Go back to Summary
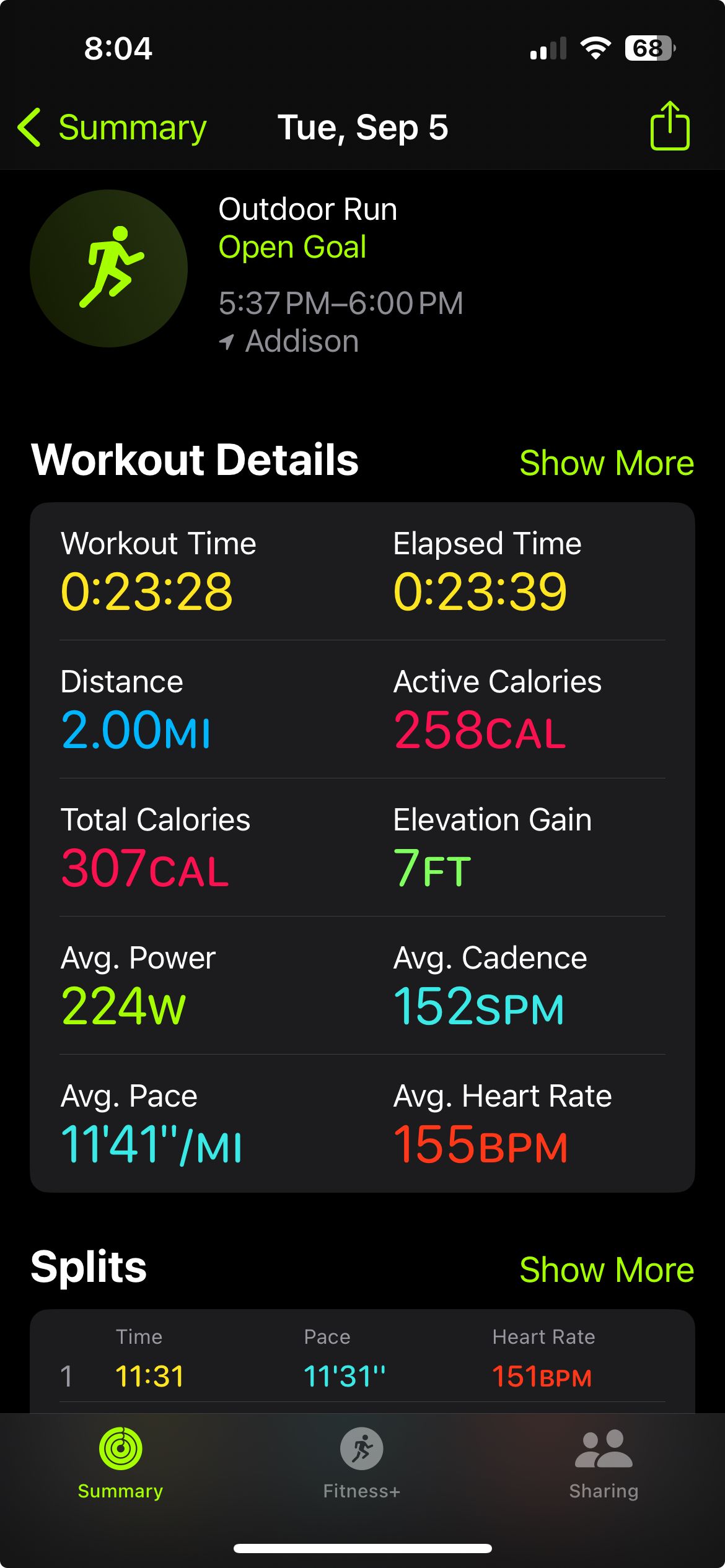This screenshot has width=725, height=1568. click(112, 128)
